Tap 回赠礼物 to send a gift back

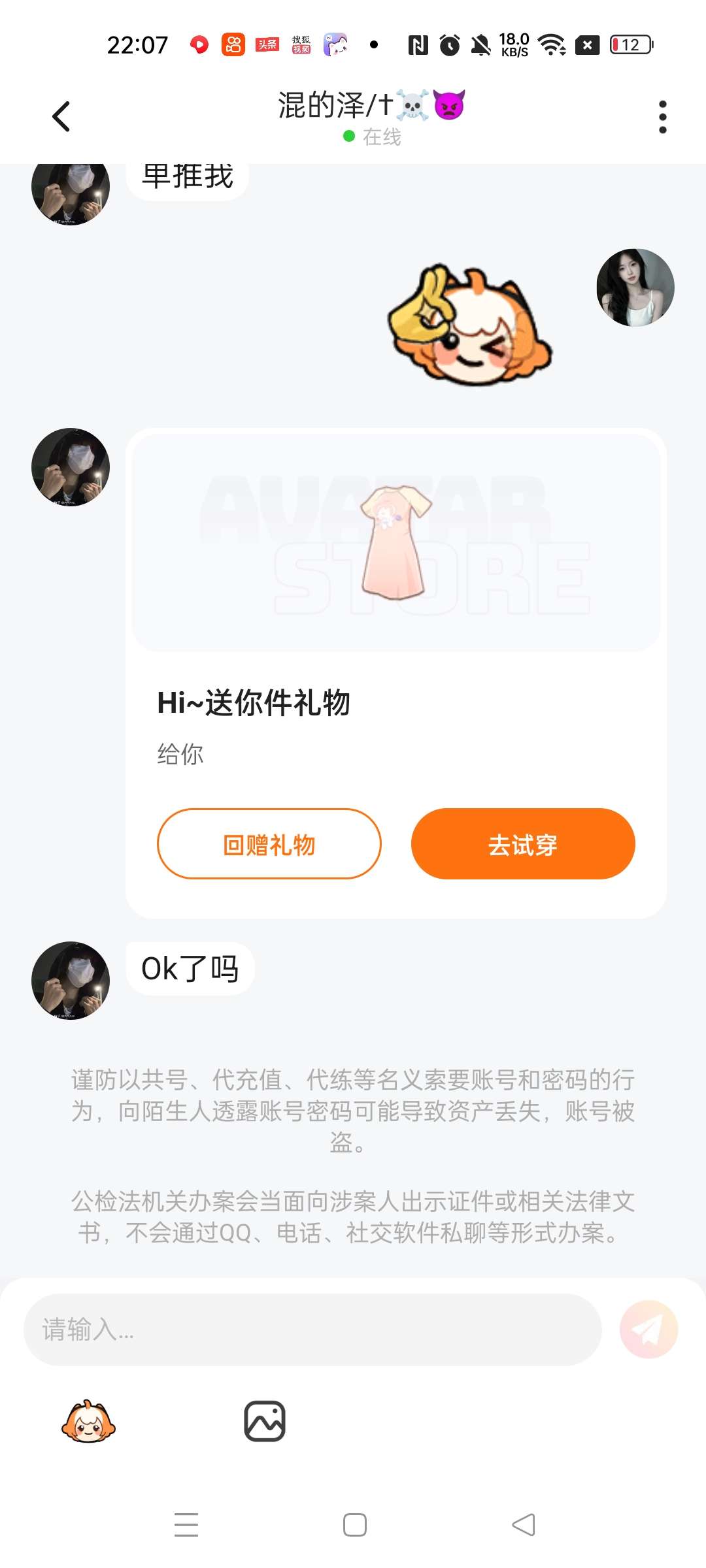click(269, 844)
